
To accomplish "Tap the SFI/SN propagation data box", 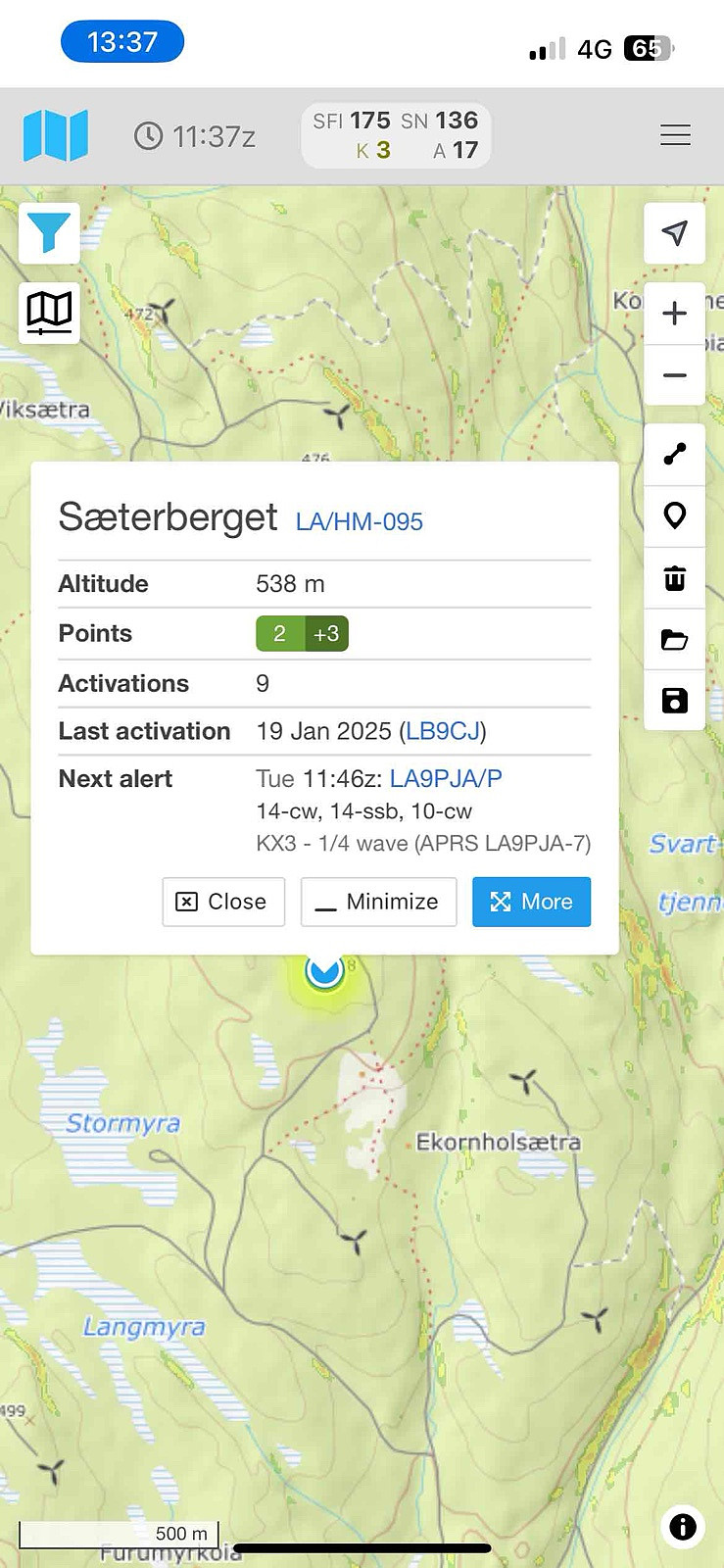I will pos(396,135).
